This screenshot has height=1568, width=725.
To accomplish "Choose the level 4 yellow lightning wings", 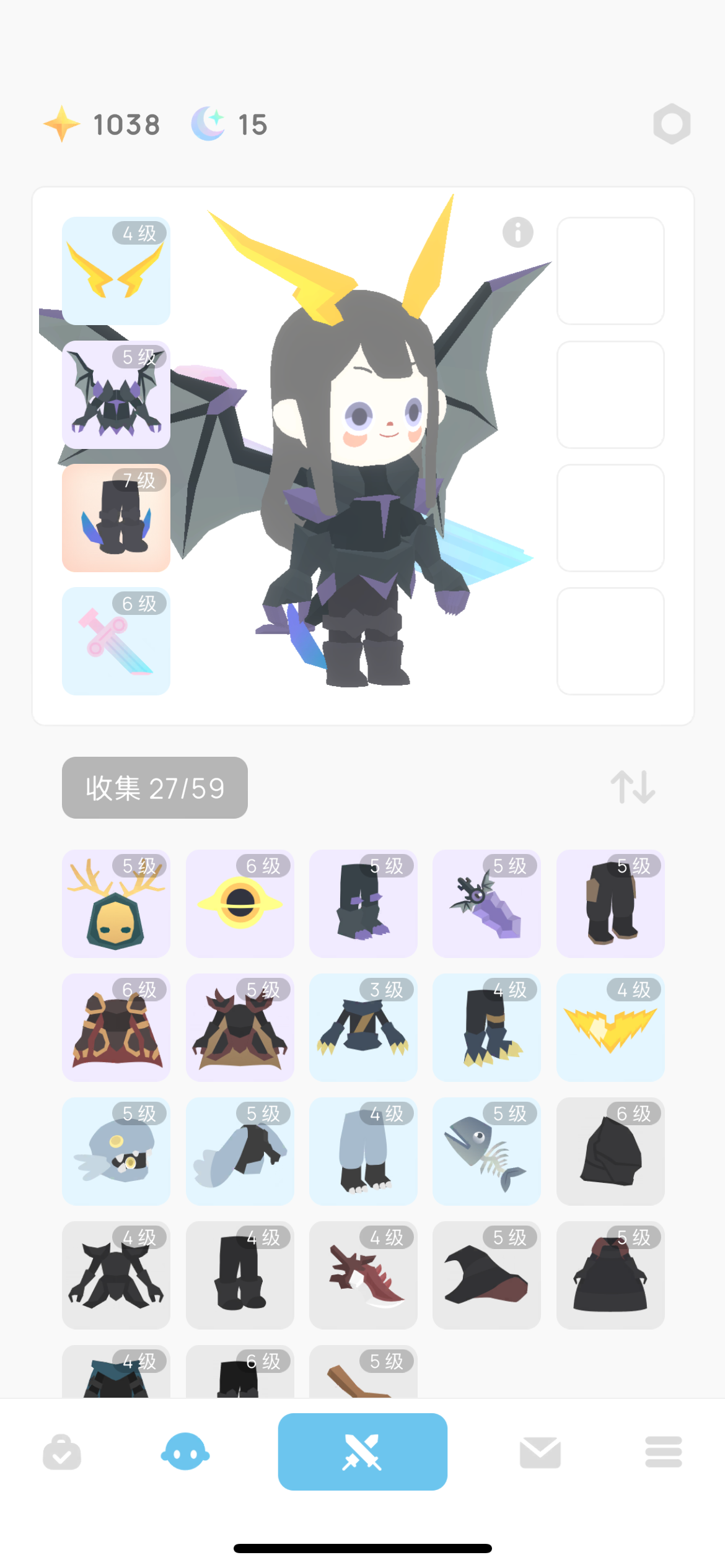I will click(610, 1027).
